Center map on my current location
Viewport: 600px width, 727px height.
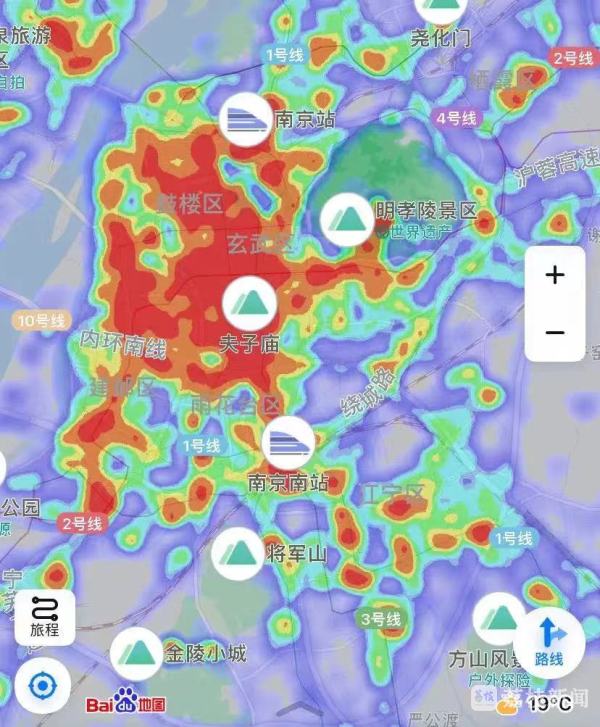43,687
